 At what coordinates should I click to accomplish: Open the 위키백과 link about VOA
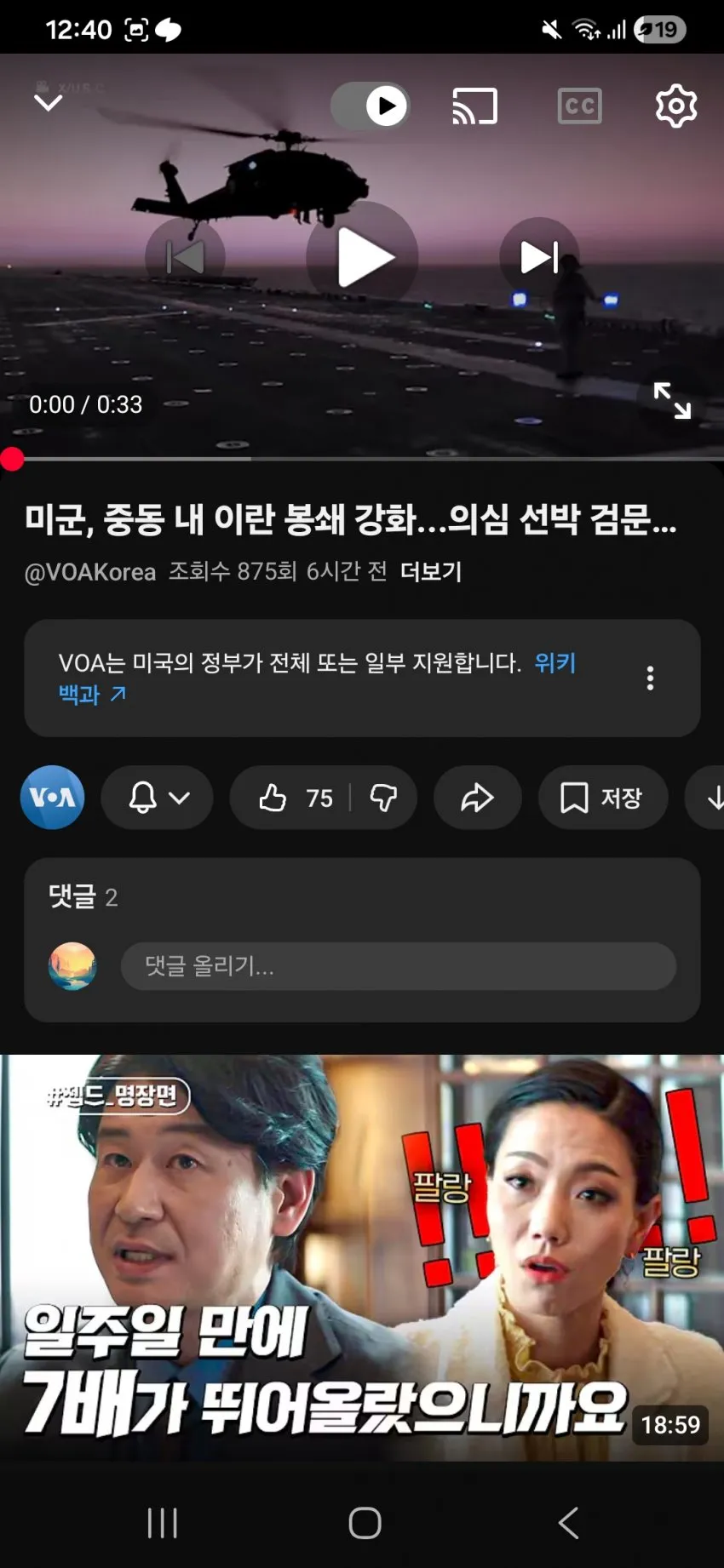[317, 678]
